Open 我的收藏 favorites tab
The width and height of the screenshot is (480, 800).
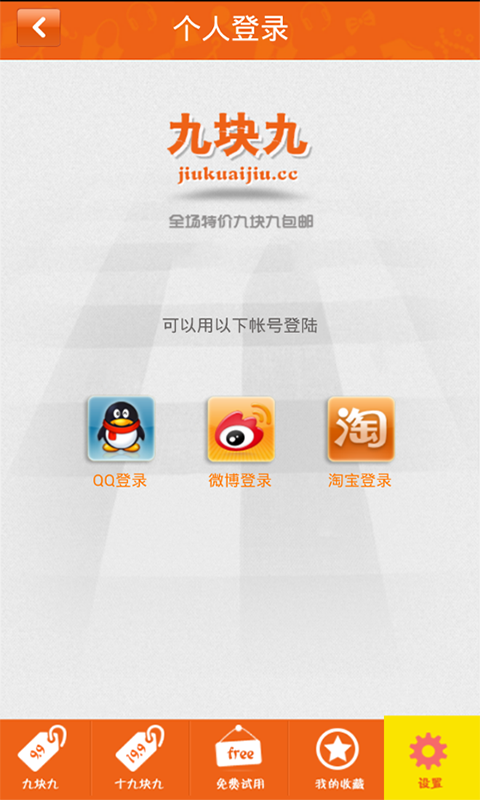pos(336,759)
